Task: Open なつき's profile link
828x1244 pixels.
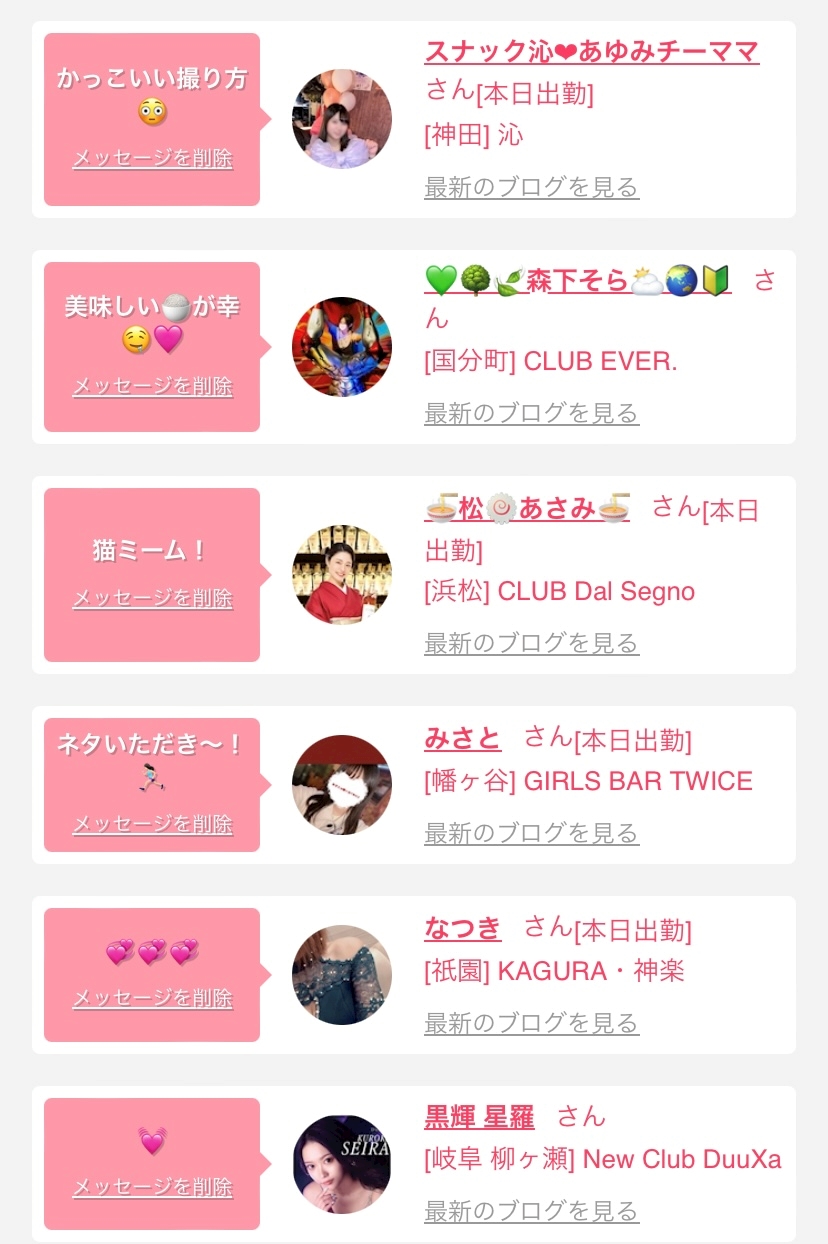Action: pyautogui.click(x=462, y=928)
